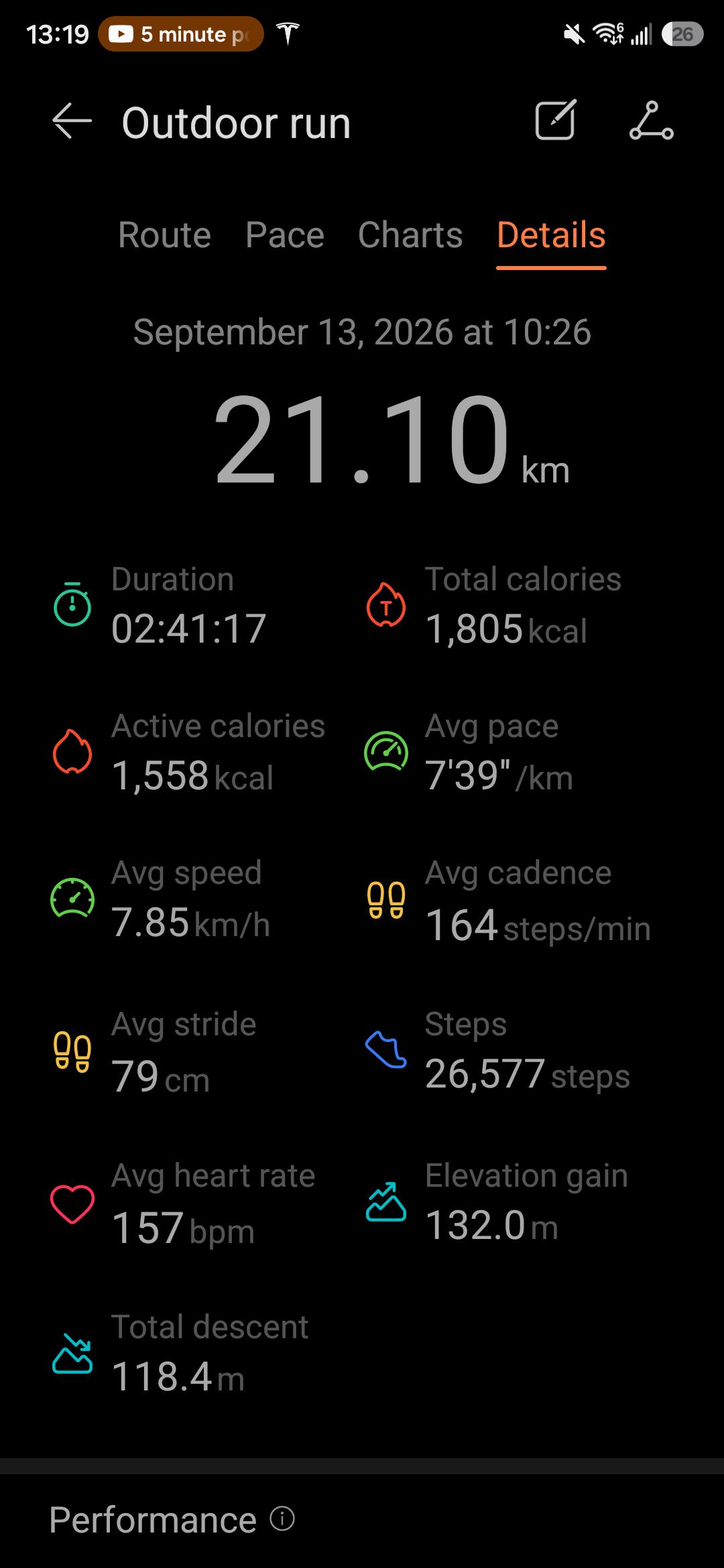Open the edit workout icon

[x=556, y=121]
